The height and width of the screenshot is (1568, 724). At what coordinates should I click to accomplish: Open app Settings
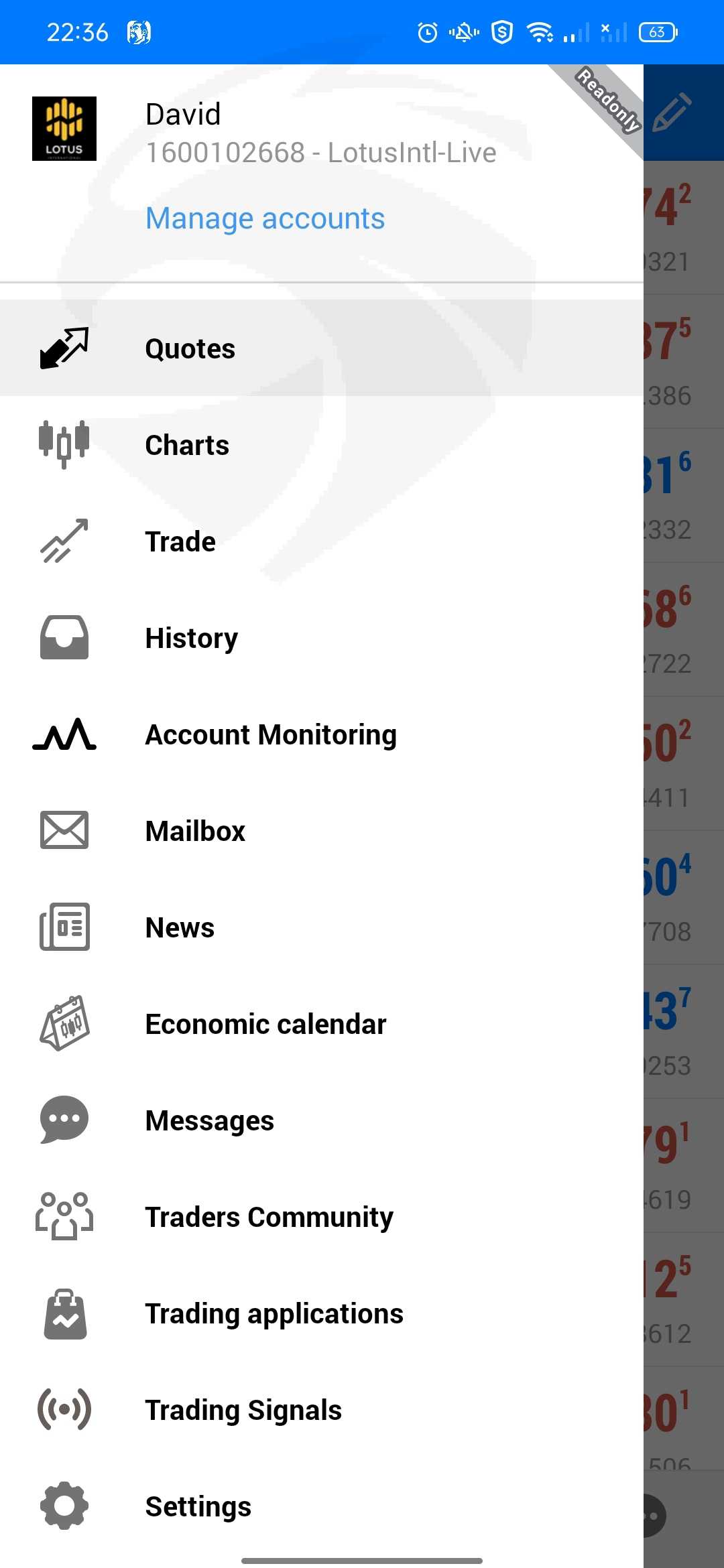pos(322,1506)
